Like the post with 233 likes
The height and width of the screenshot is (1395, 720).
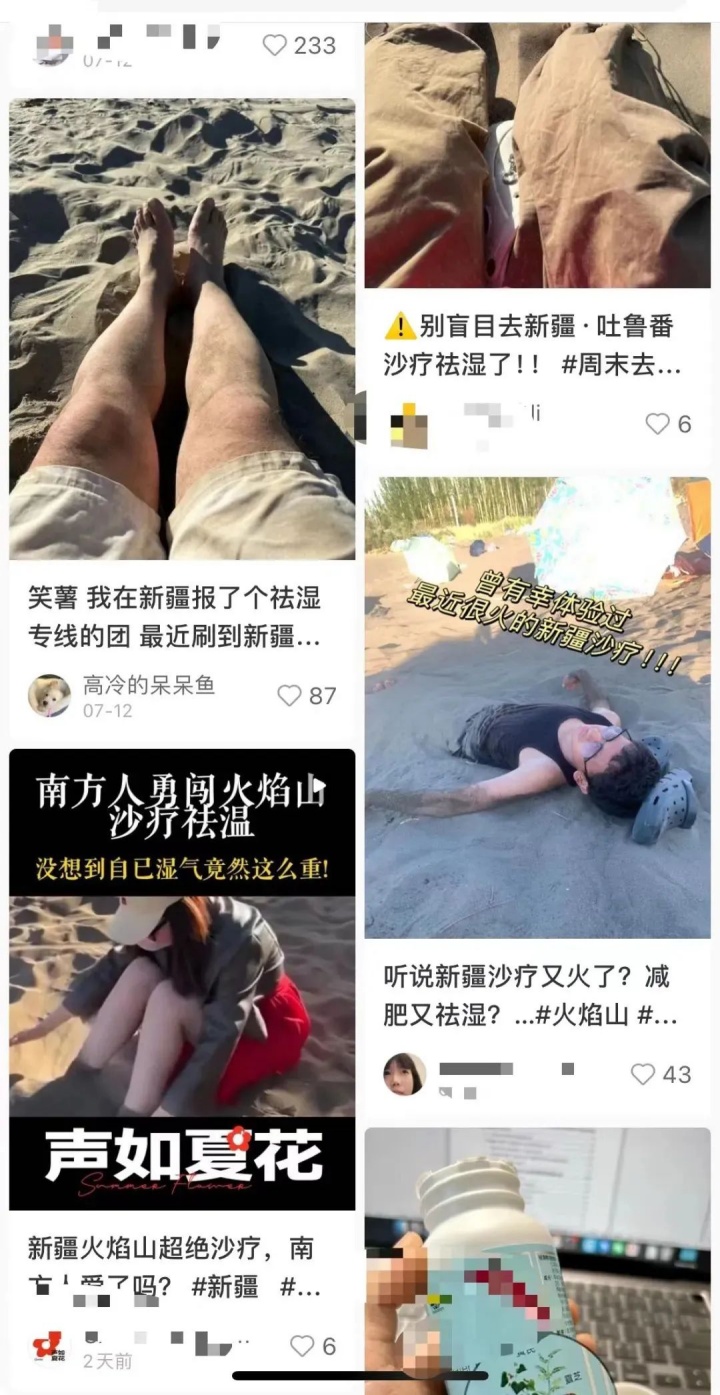(275, 45)
